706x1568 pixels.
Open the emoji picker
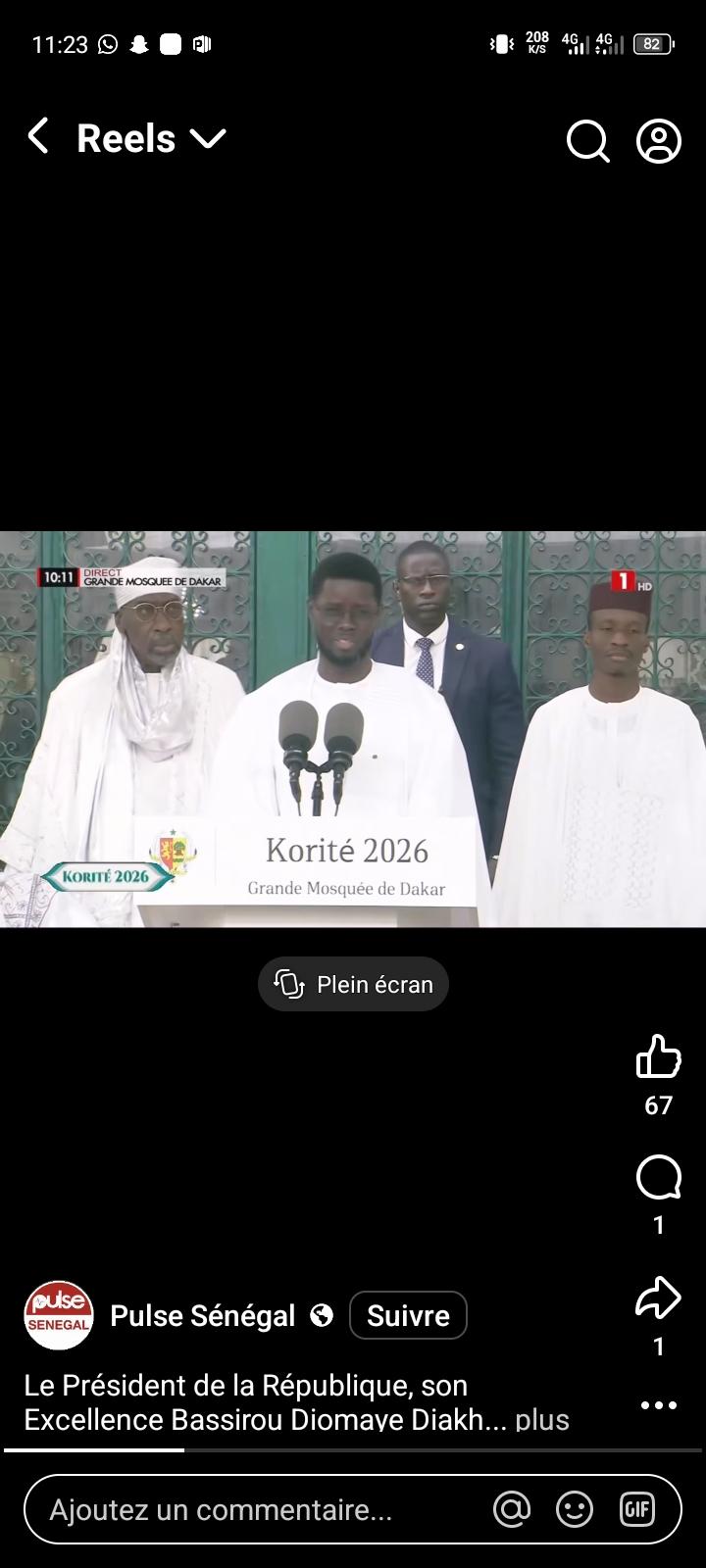[575, 1509]
